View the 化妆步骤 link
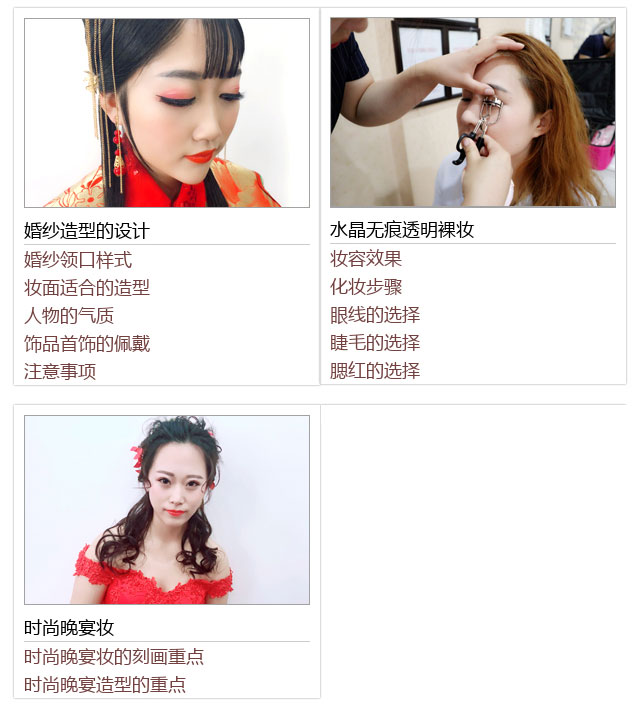 366,287
